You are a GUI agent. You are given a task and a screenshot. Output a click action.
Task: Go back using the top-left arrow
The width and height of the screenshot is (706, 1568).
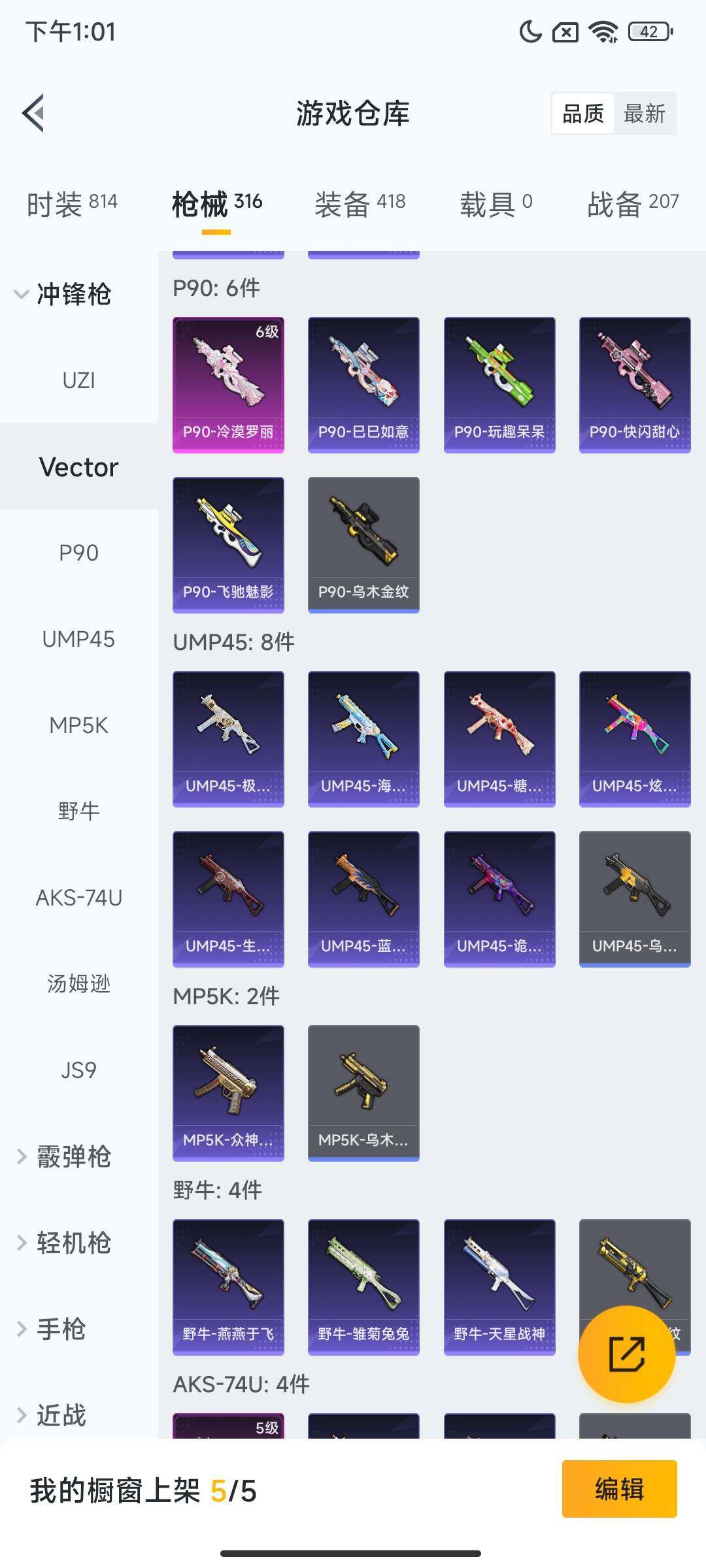point(34,113)
